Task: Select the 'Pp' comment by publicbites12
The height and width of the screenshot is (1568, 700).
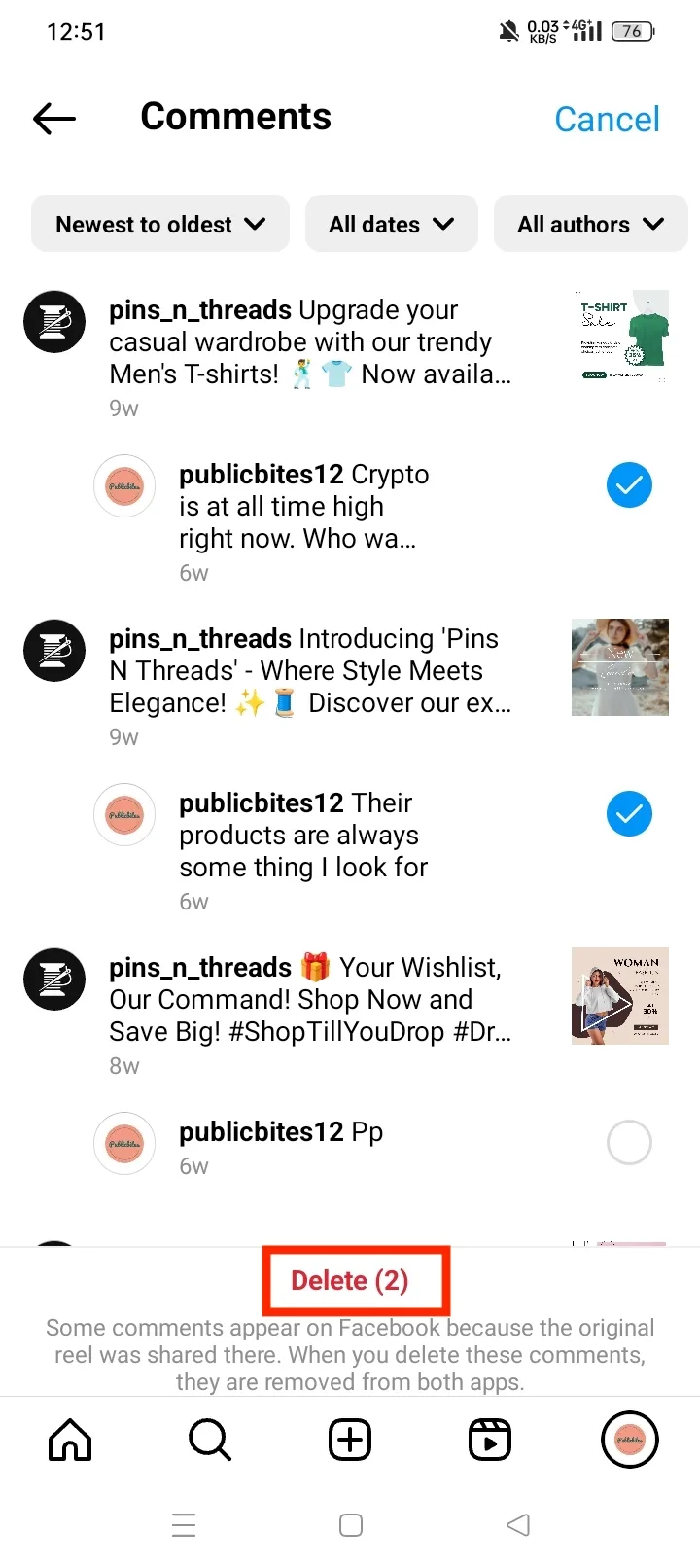Action: pyautogui.click(x=629, y=1143)
